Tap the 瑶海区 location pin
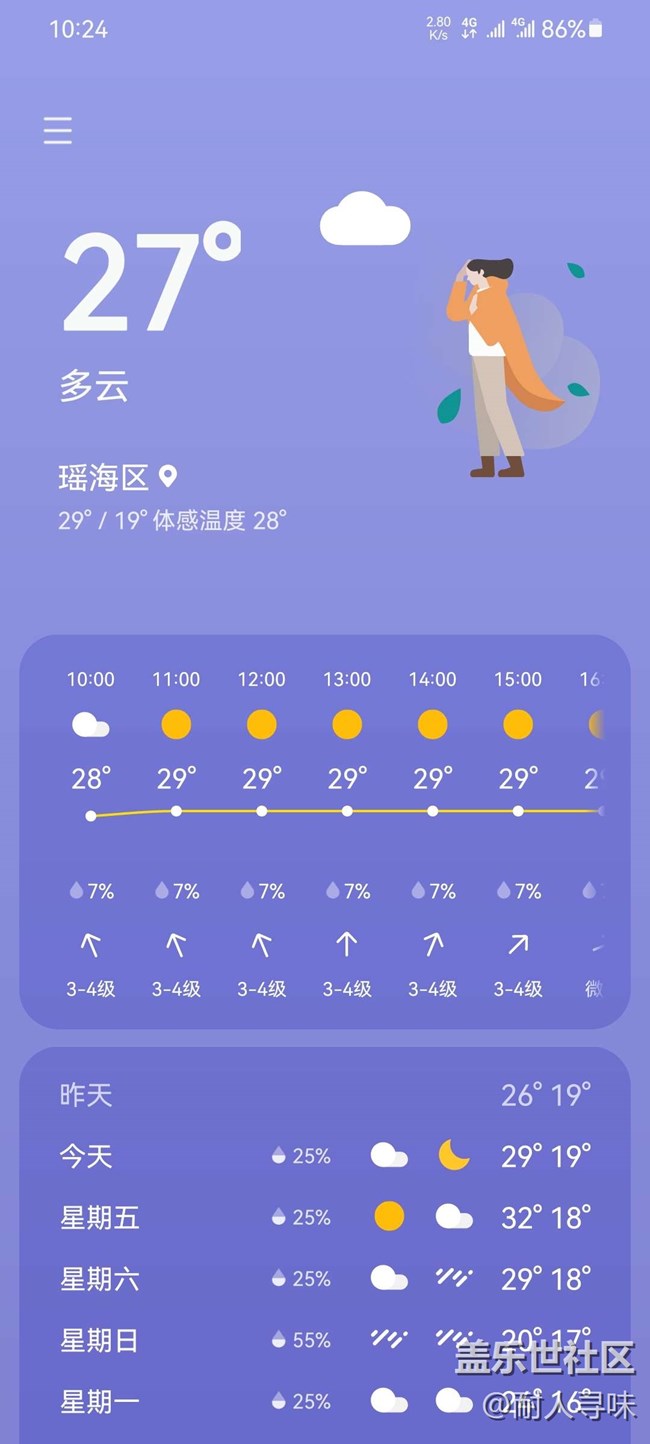 click(x=168, y=477)
